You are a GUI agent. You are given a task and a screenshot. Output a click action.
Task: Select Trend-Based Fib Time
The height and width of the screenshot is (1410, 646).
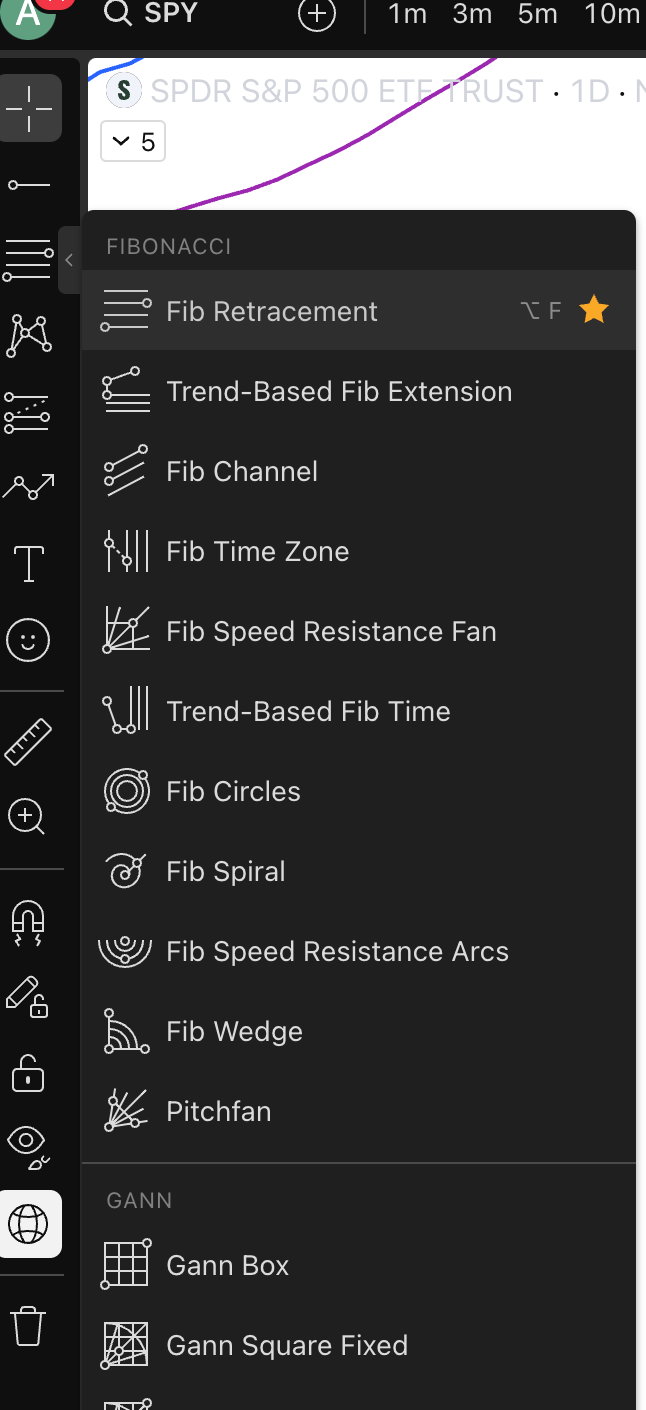(358, 711)
